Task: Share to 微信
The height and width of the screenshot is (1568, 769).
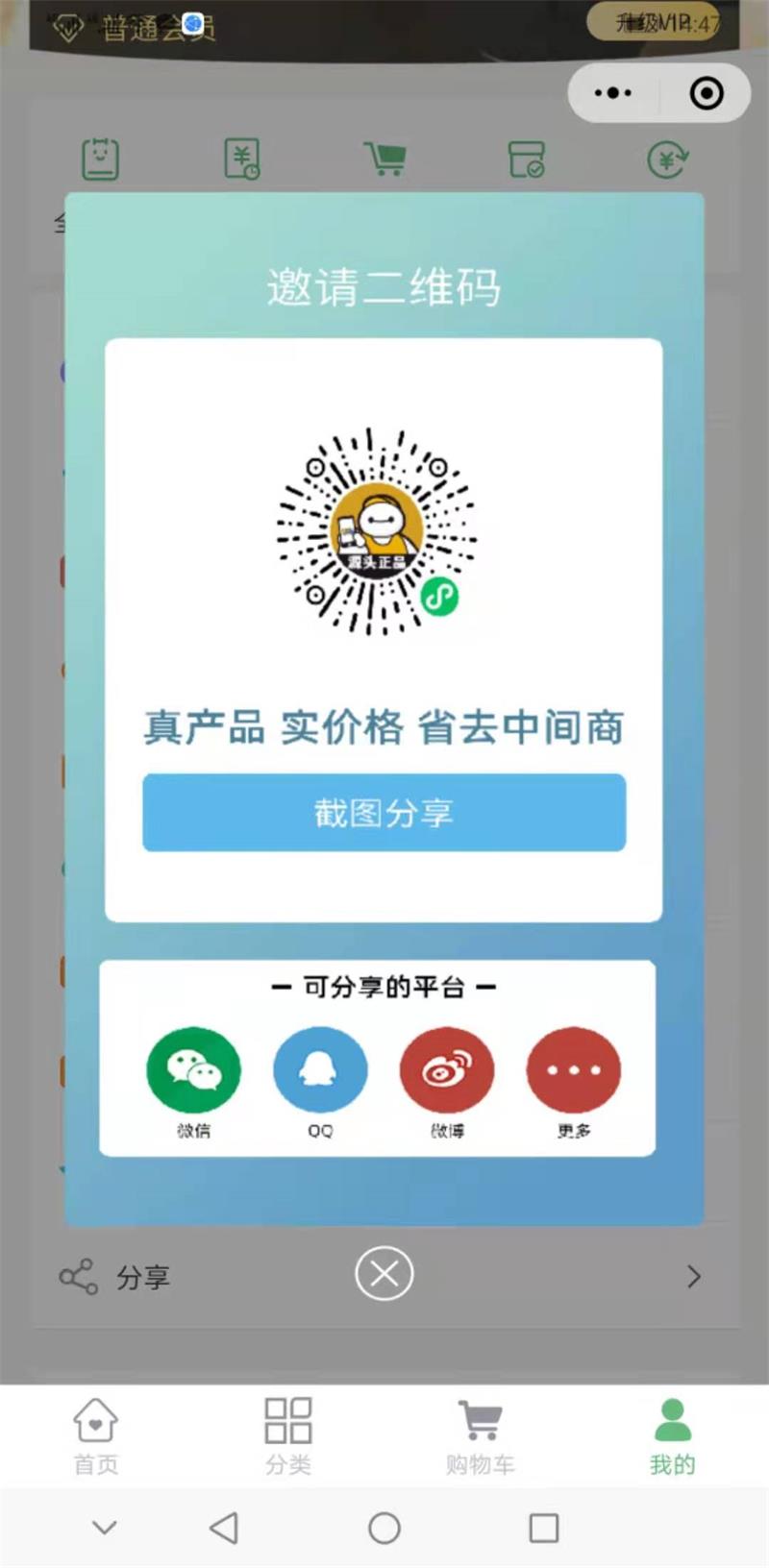Action: [x=193, y=1071]
